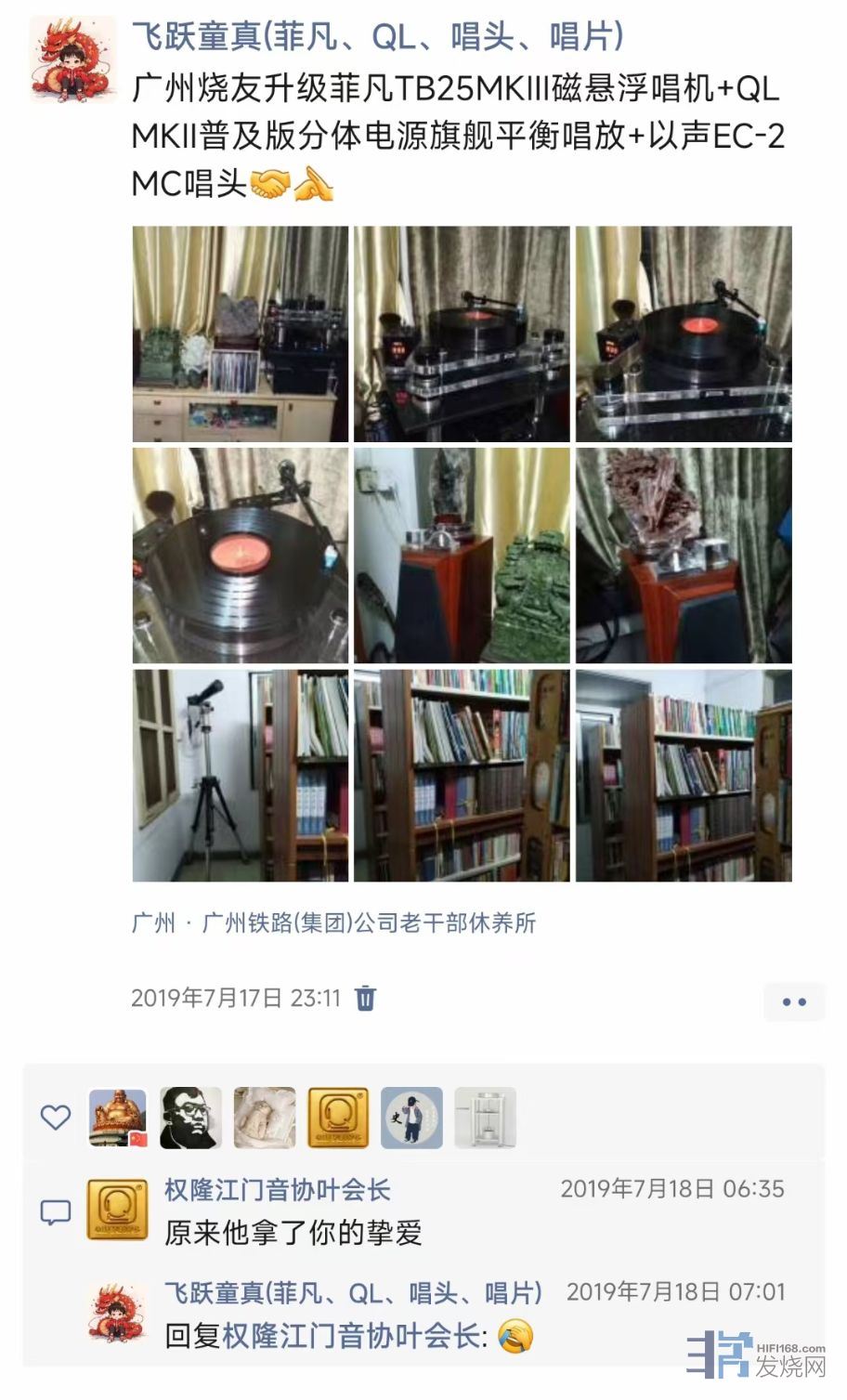847x1400 pixels.
Task: Tap the poster's dragon avatar
Action: point(73,59)
